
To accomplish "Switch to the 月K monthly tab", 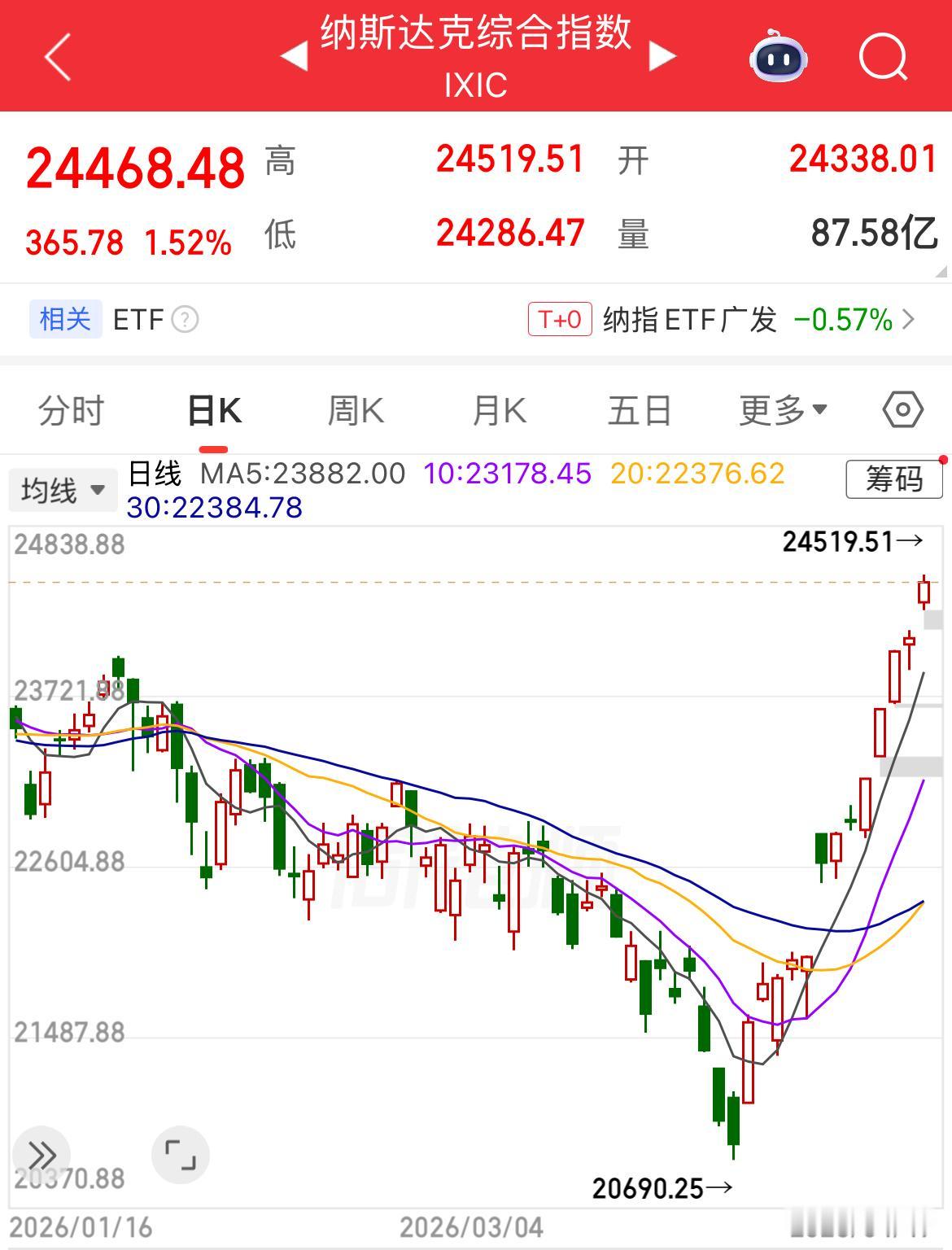I will point(500,410).
